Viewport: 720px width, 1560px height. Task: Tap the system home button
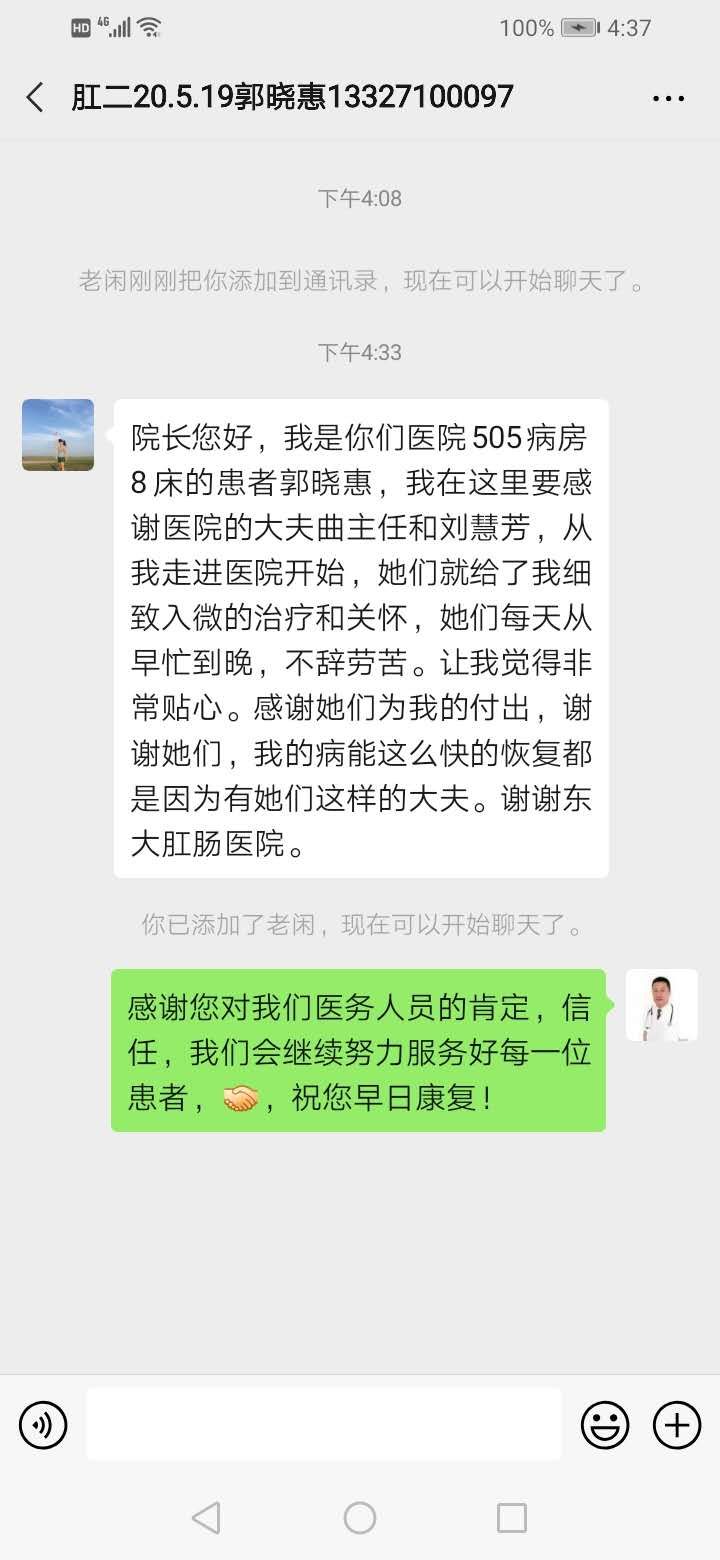point(360,1518)
